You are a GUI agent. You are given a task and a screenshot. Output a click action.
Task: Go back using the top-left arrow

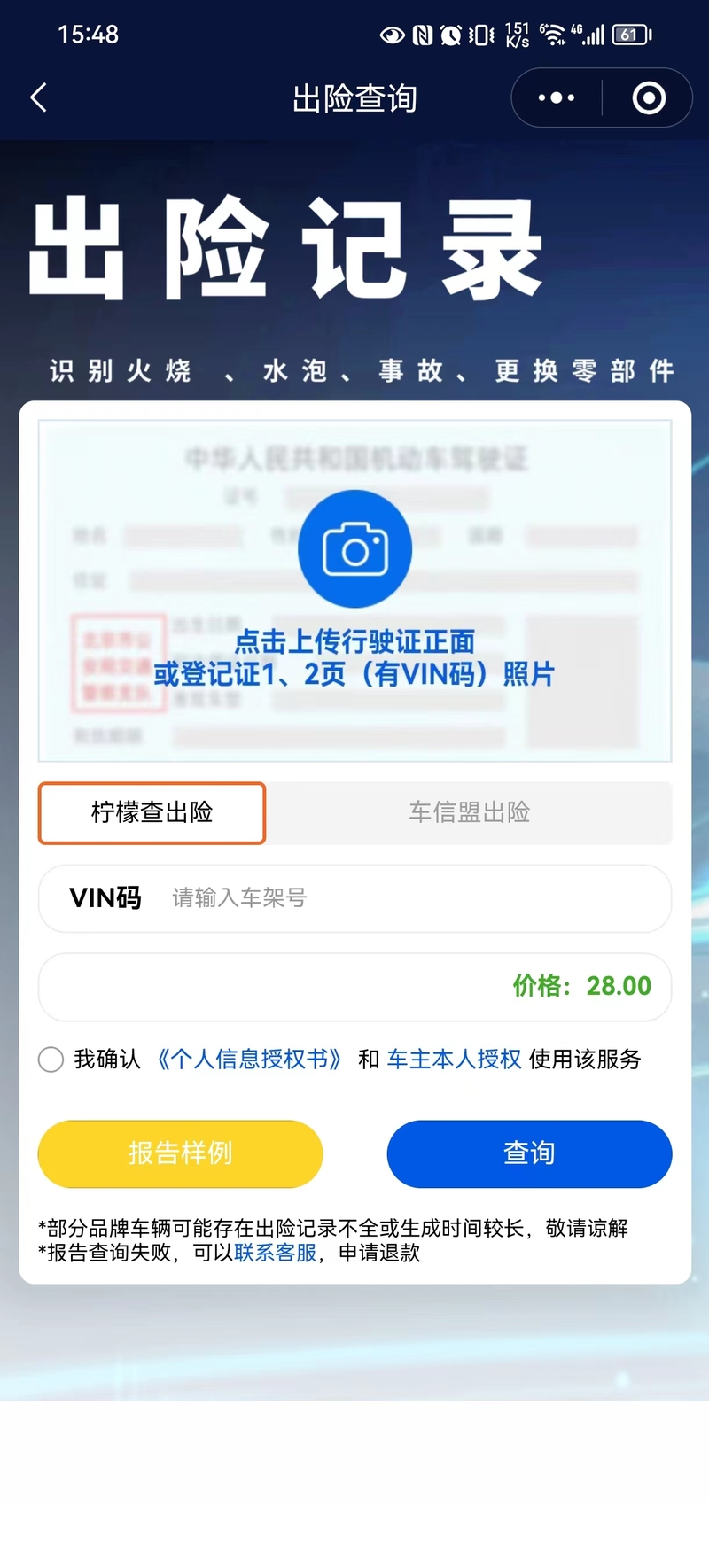coord(38,97)
